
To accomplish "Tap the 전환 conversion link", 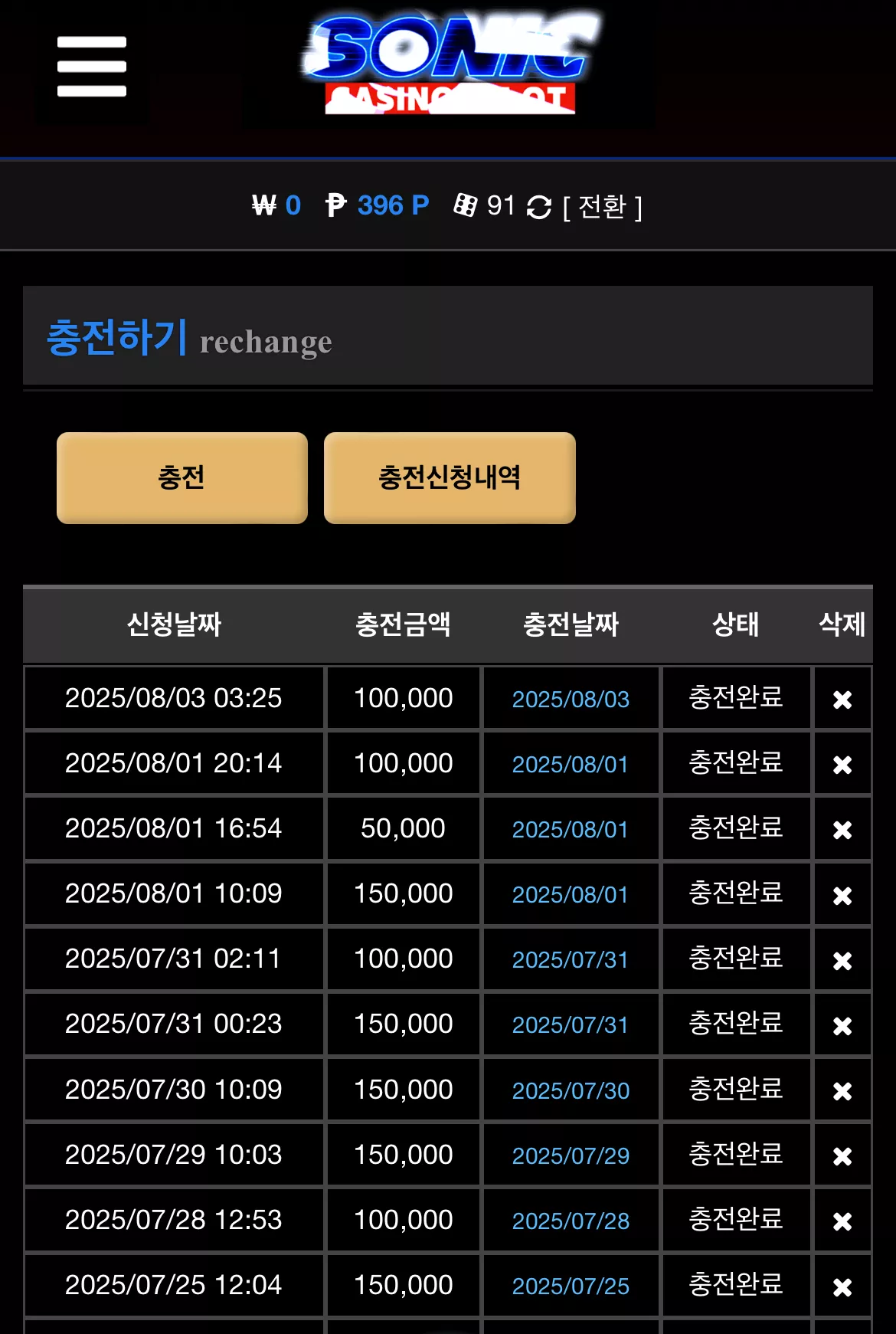I will (x=603, y=207).
